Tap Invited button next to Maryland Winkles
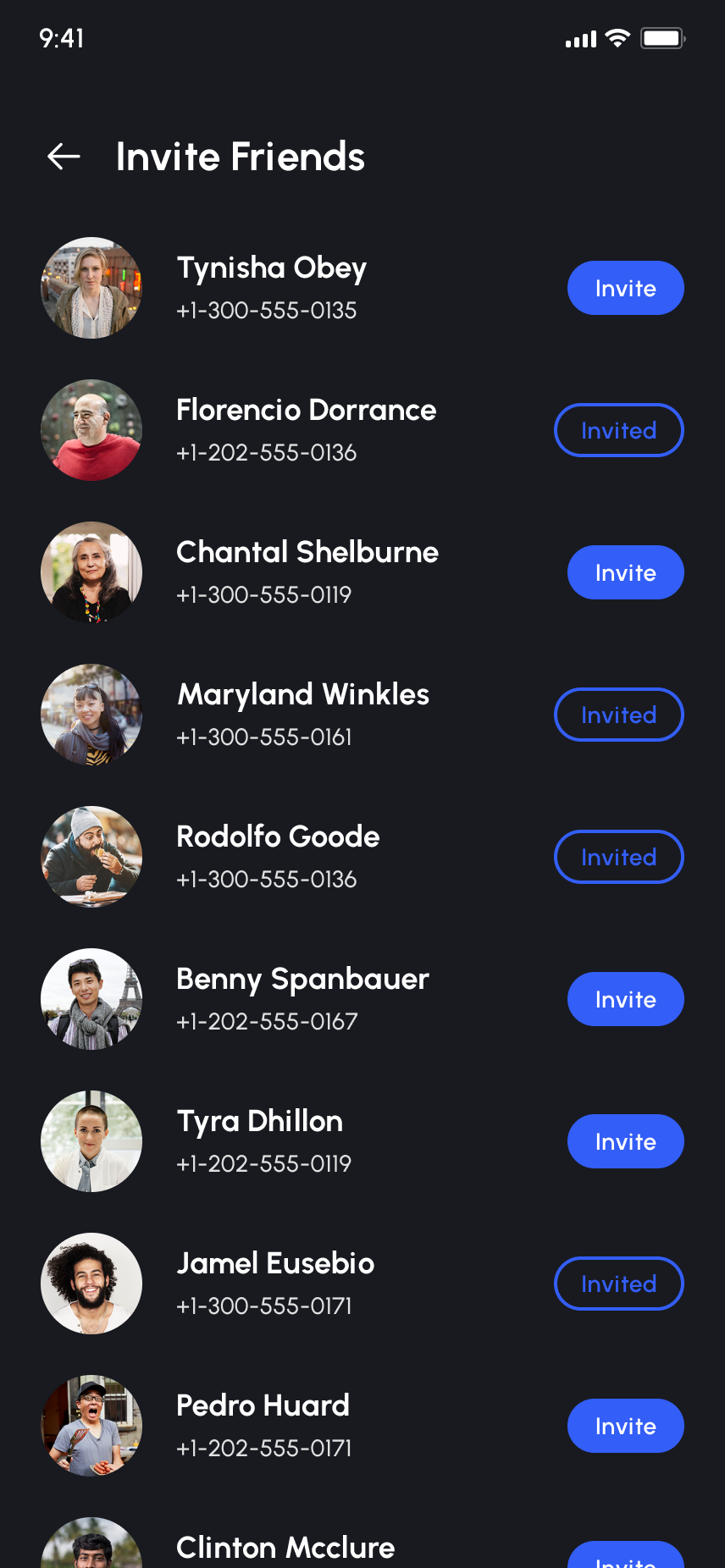Image resolution: width=725 pixels, height=1568 pixels. click(x=618, y=715)
